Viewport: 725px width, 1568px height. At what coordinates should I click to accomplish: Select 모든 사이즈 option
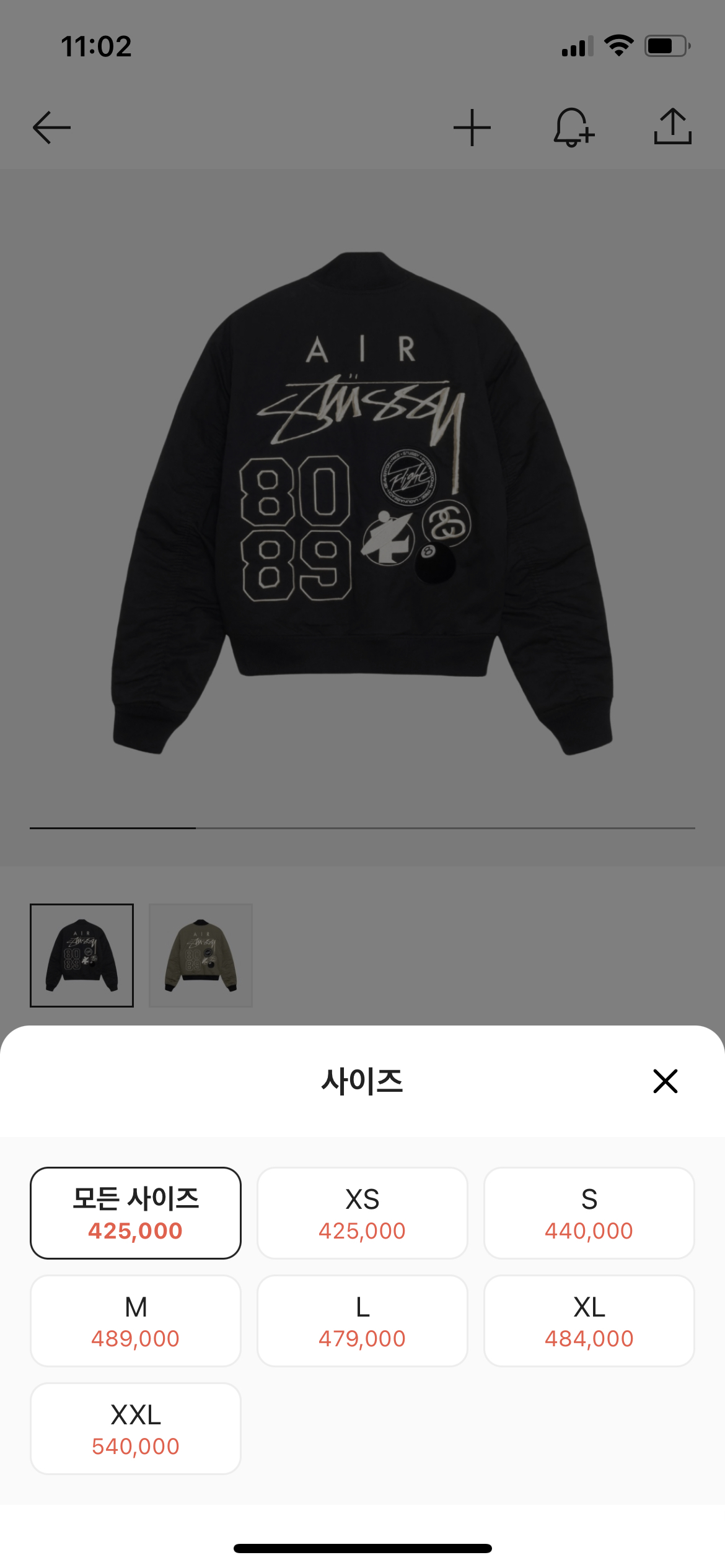pyautogui.click(x=136, y=1213)
